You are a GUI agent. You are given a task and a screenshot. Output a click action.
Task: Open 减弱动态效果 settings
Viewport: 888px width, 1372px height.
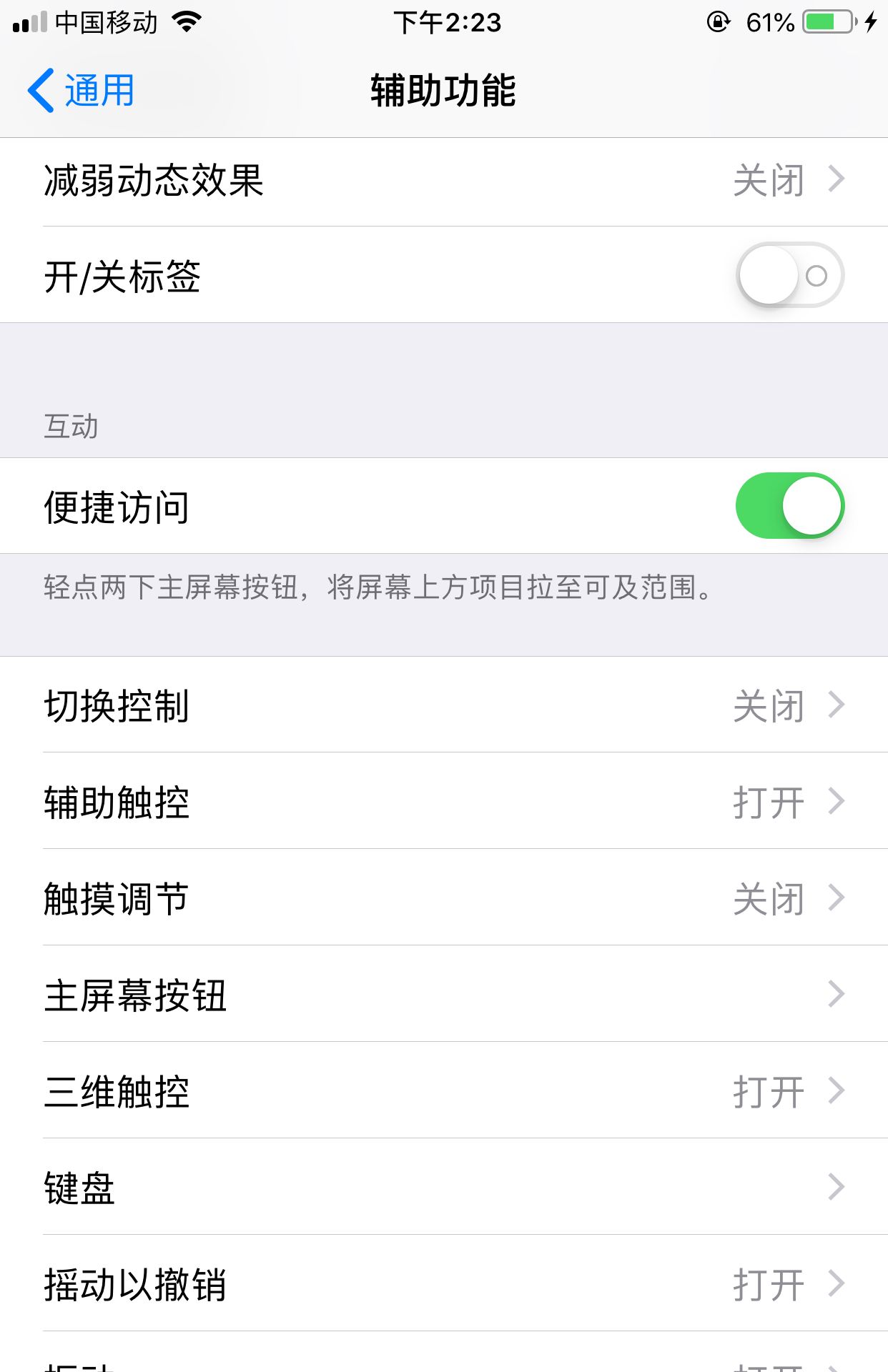click(x=443, y=180)
